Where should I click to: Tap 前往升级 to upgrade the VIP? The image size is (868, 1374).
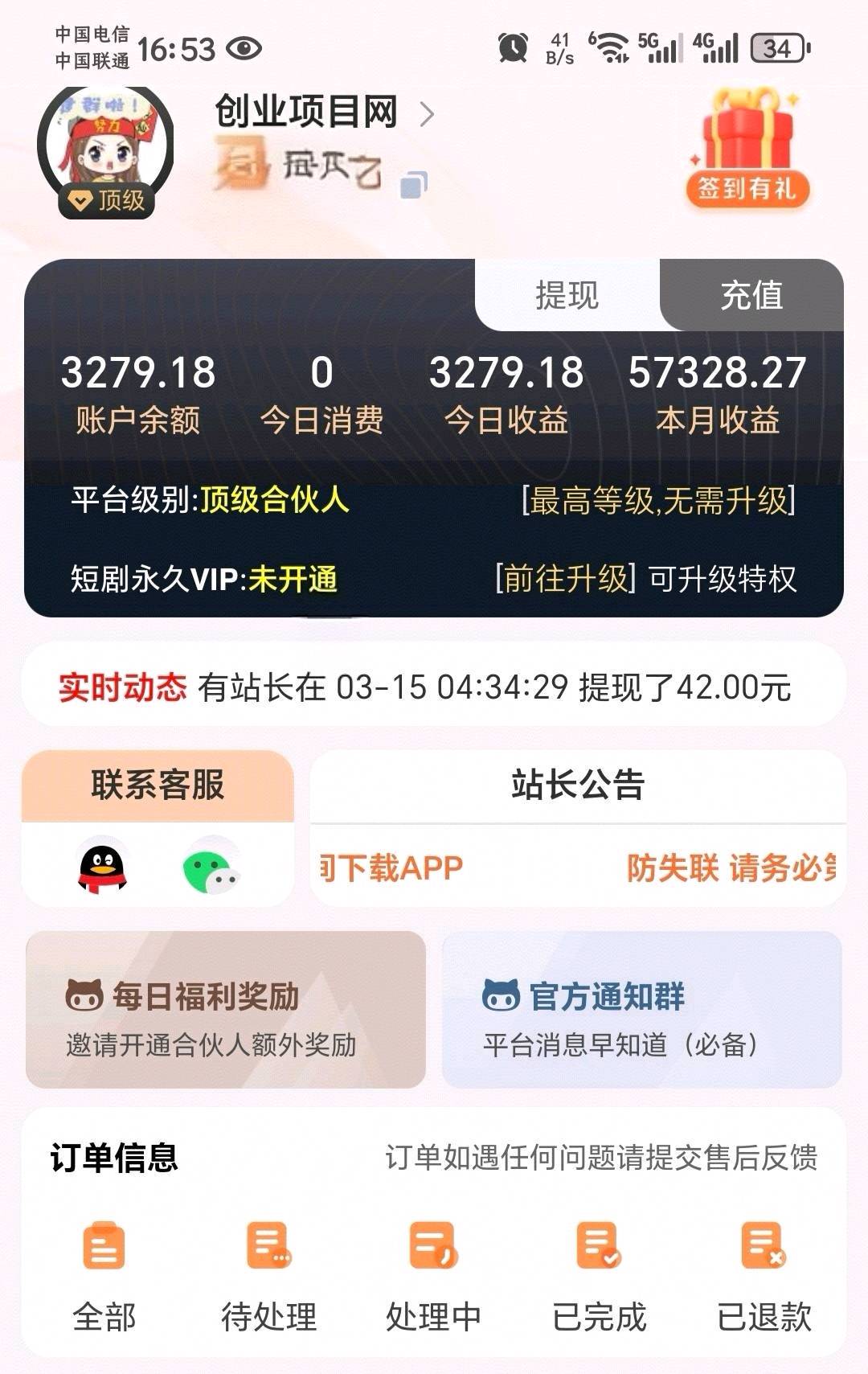566,579
